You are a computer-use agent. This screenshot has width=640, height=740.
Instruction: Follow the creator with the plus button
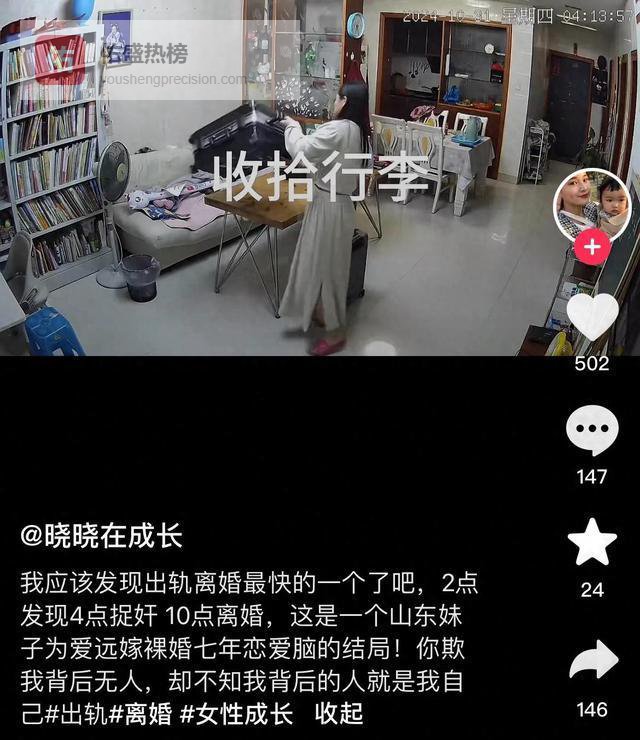click(x=592, y=246)
